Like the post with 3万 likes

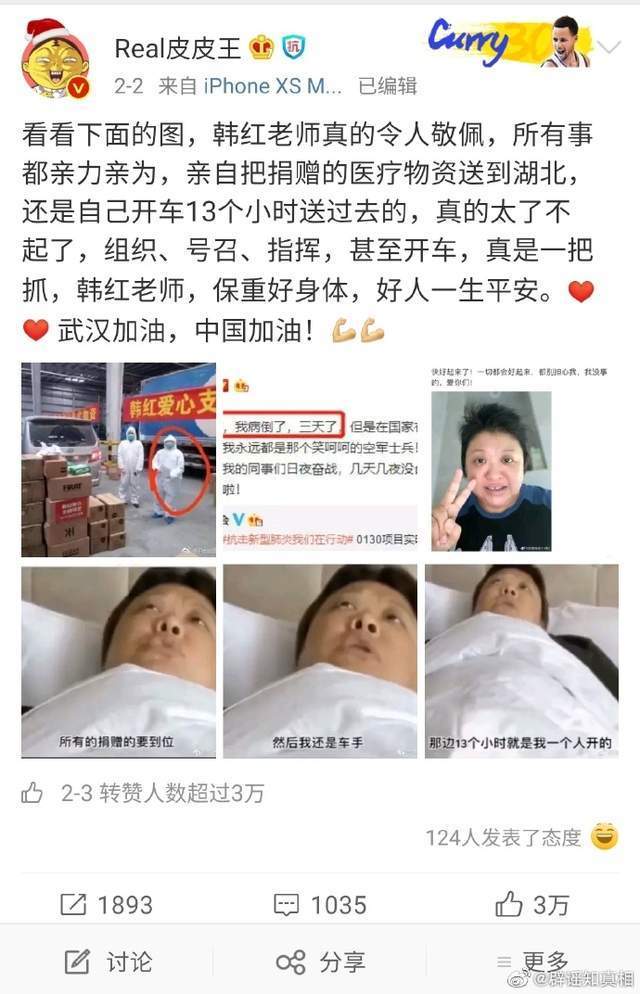(533, 905)
